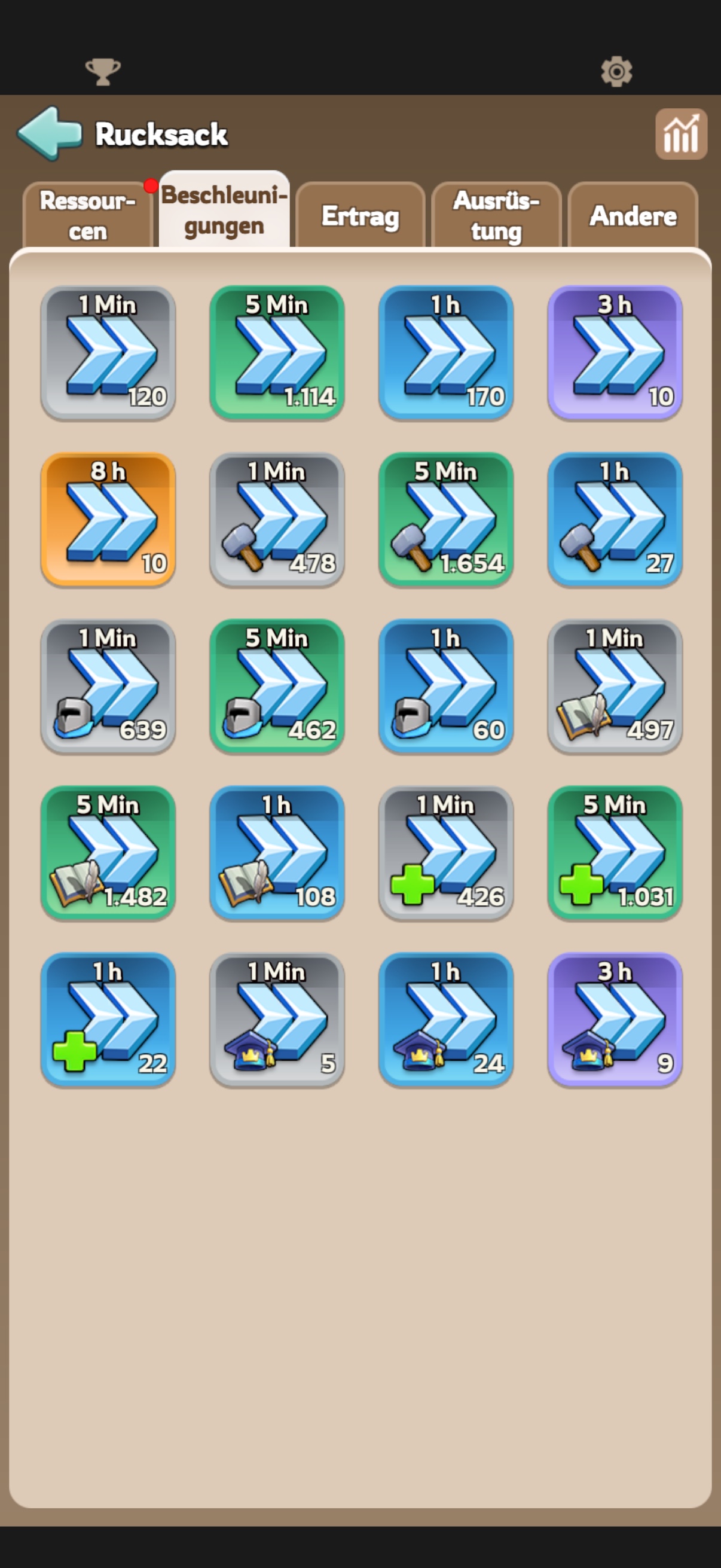Select the 1 h green cross speedup 22
The width and height of the screenshot is (721, 1568).
point(108,1021)
